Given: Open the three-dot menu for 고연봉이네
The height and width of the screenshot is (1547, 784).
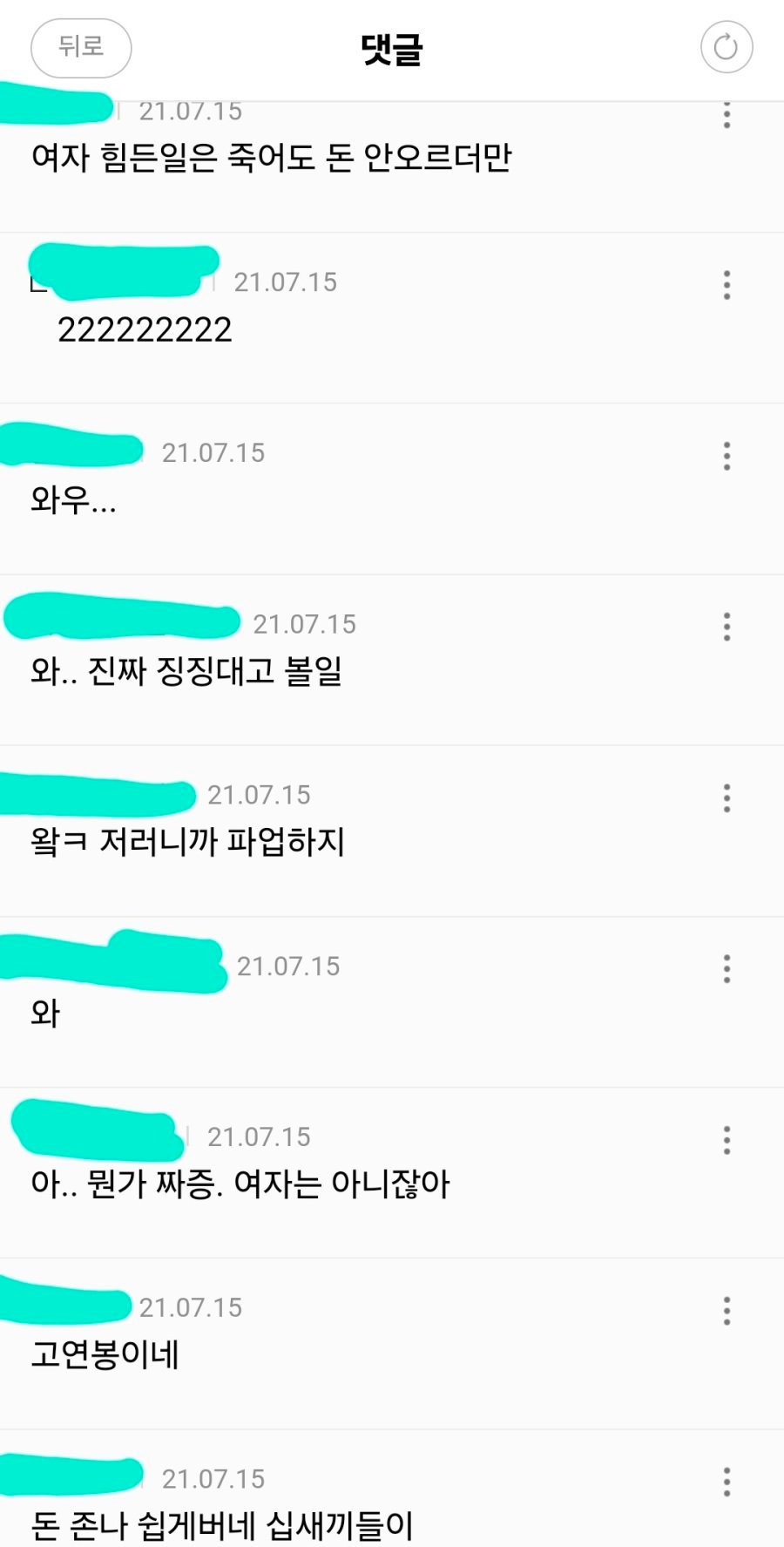Looking at the screenshot, I should (x=727, y=1310).
